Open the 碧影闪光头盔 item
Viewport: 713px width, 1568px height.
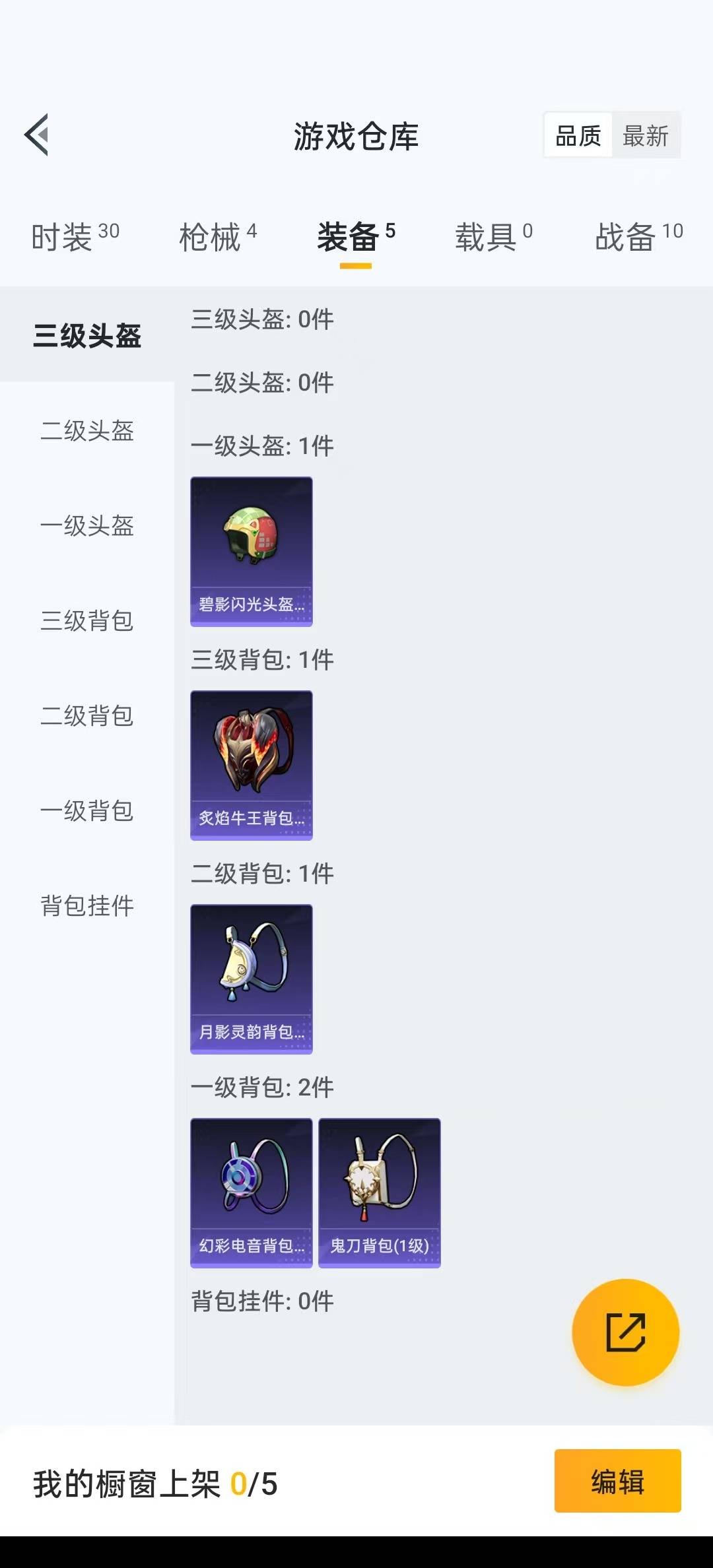coord(251,551)
